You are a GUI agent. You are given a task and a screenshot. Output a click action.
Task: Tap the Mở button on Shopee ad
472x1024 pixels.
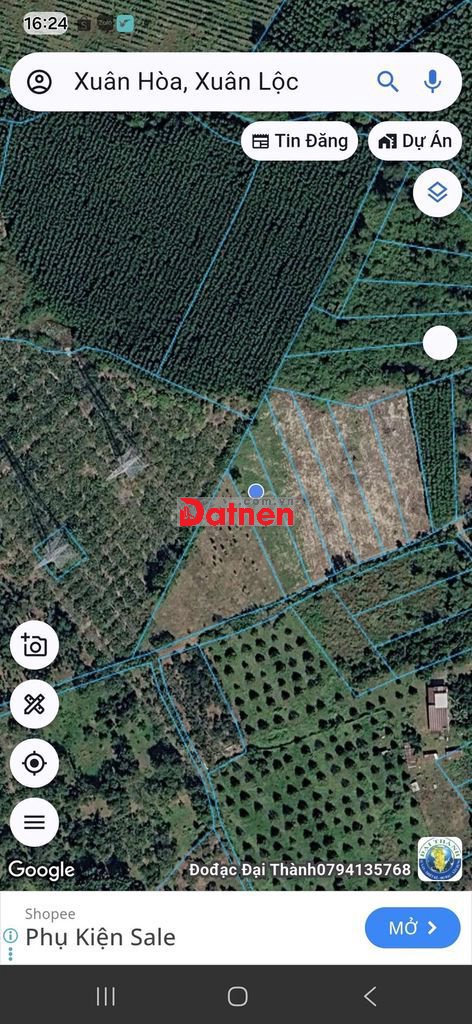click(413, 927)
